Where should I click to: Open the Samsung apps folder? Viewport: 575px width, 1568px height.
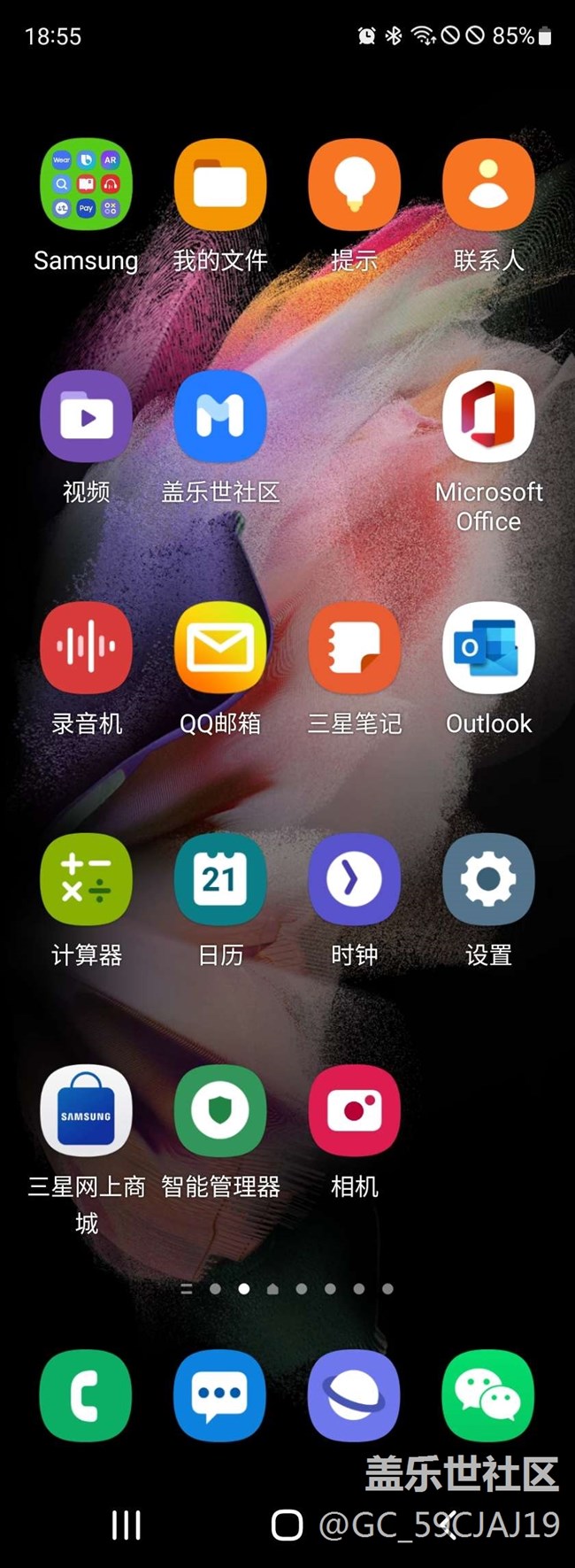[86, 184]
